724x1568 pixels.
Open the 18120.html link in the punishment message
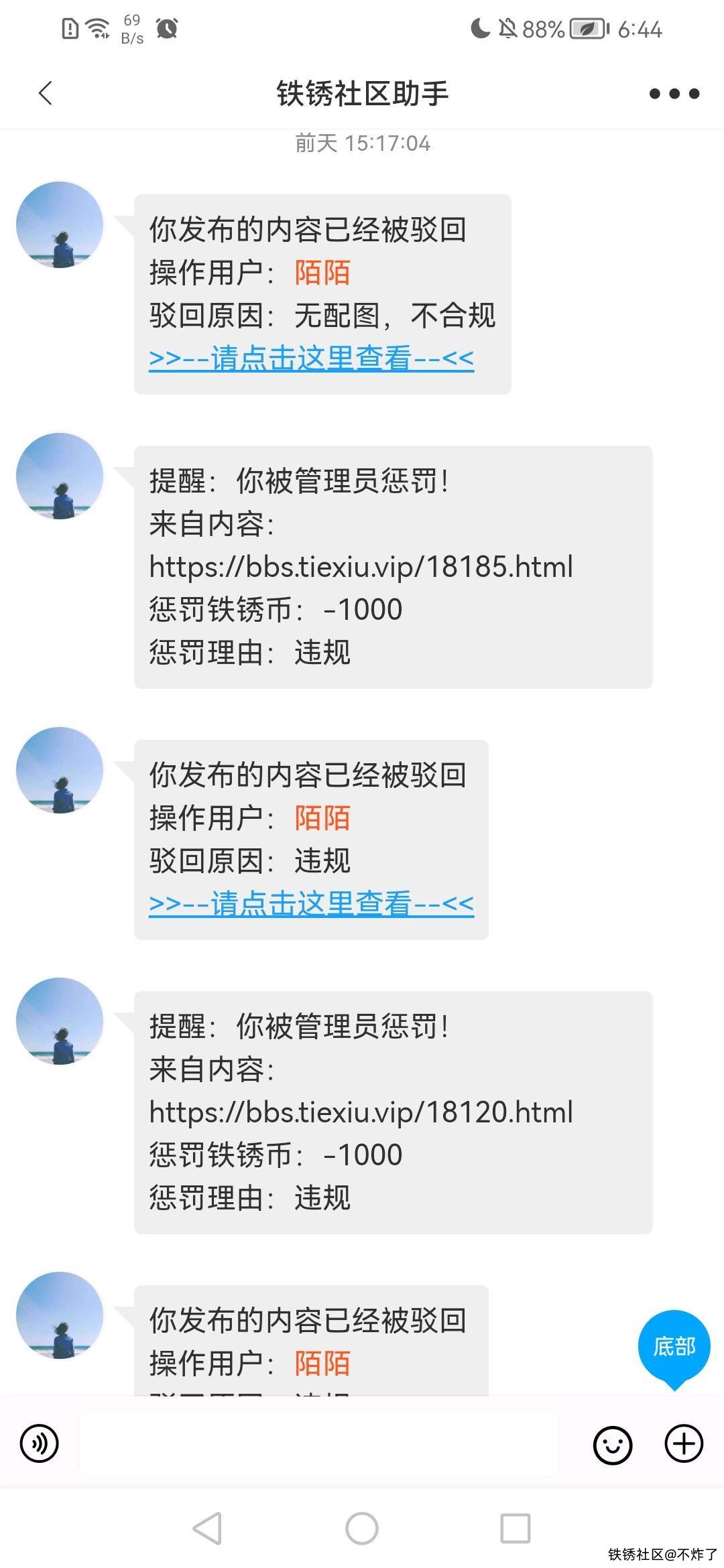361,1112
